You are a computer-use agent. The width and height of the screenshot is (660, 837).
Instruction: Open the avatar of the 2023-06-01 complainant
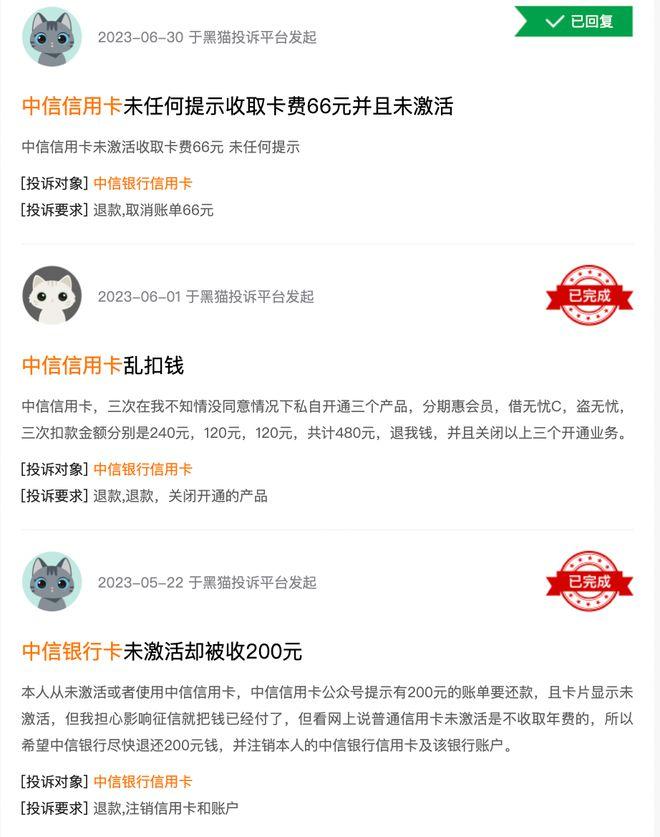52,295
